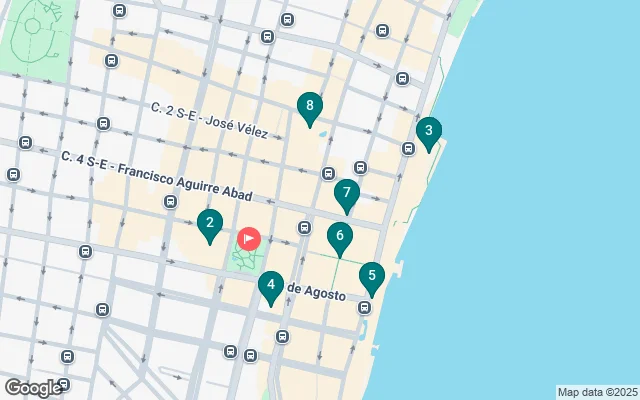640x400 pixels.
Task: Open map marker number 4
Action: (x=270, y=286)
